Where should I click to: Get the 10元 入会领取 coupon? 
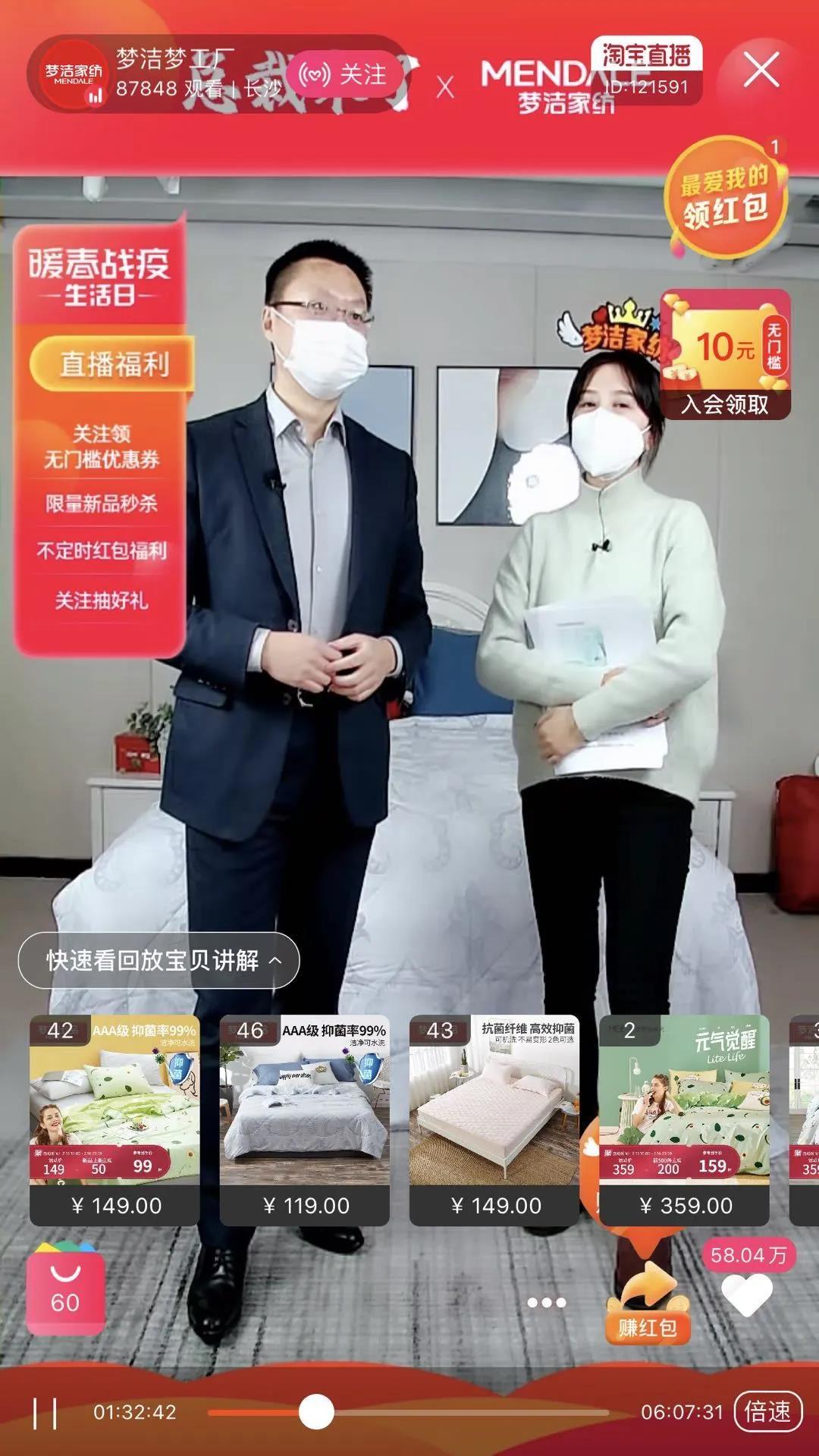(x=725, y=355)
